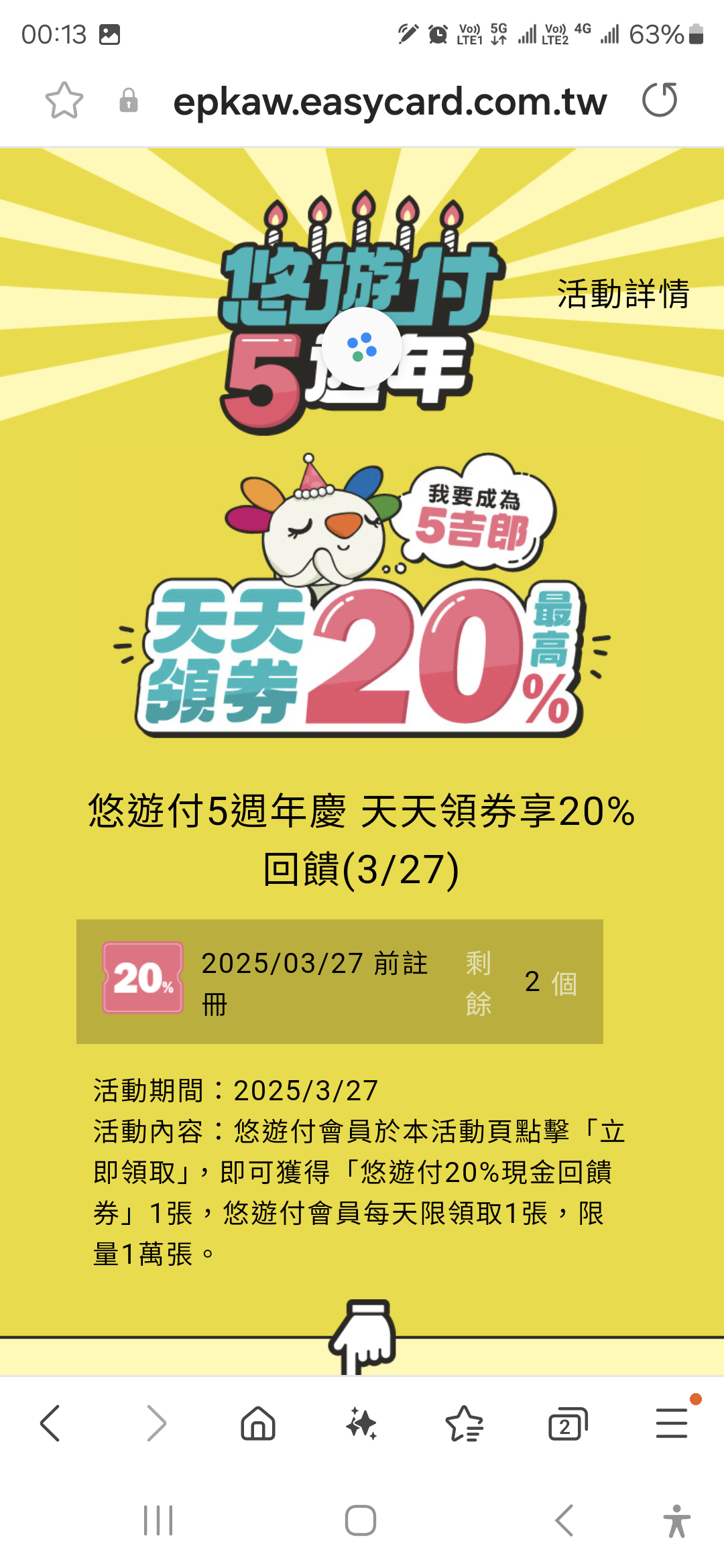Image resolution: width=724 pixels, height=1568 pixels.
Task: Open the tab switcher showing 2 tabs
Action: pos(567,1423)
